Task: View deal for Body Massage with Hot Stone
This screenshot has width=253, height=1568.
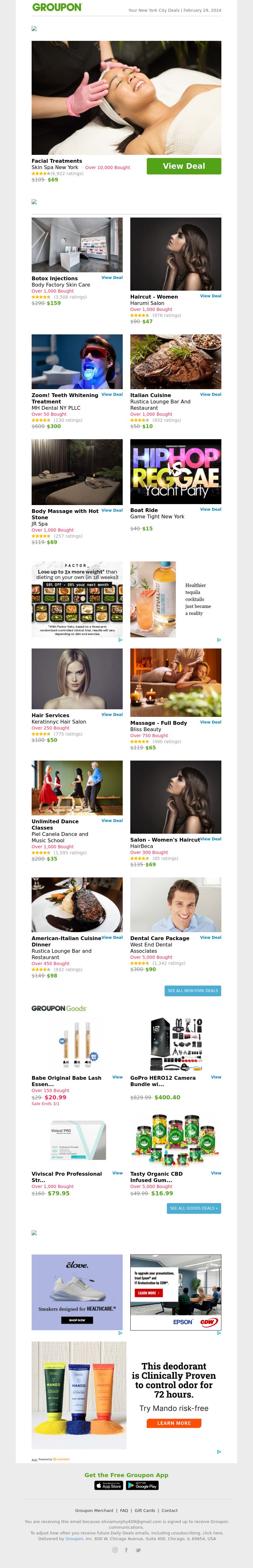Action: [112, 510]
